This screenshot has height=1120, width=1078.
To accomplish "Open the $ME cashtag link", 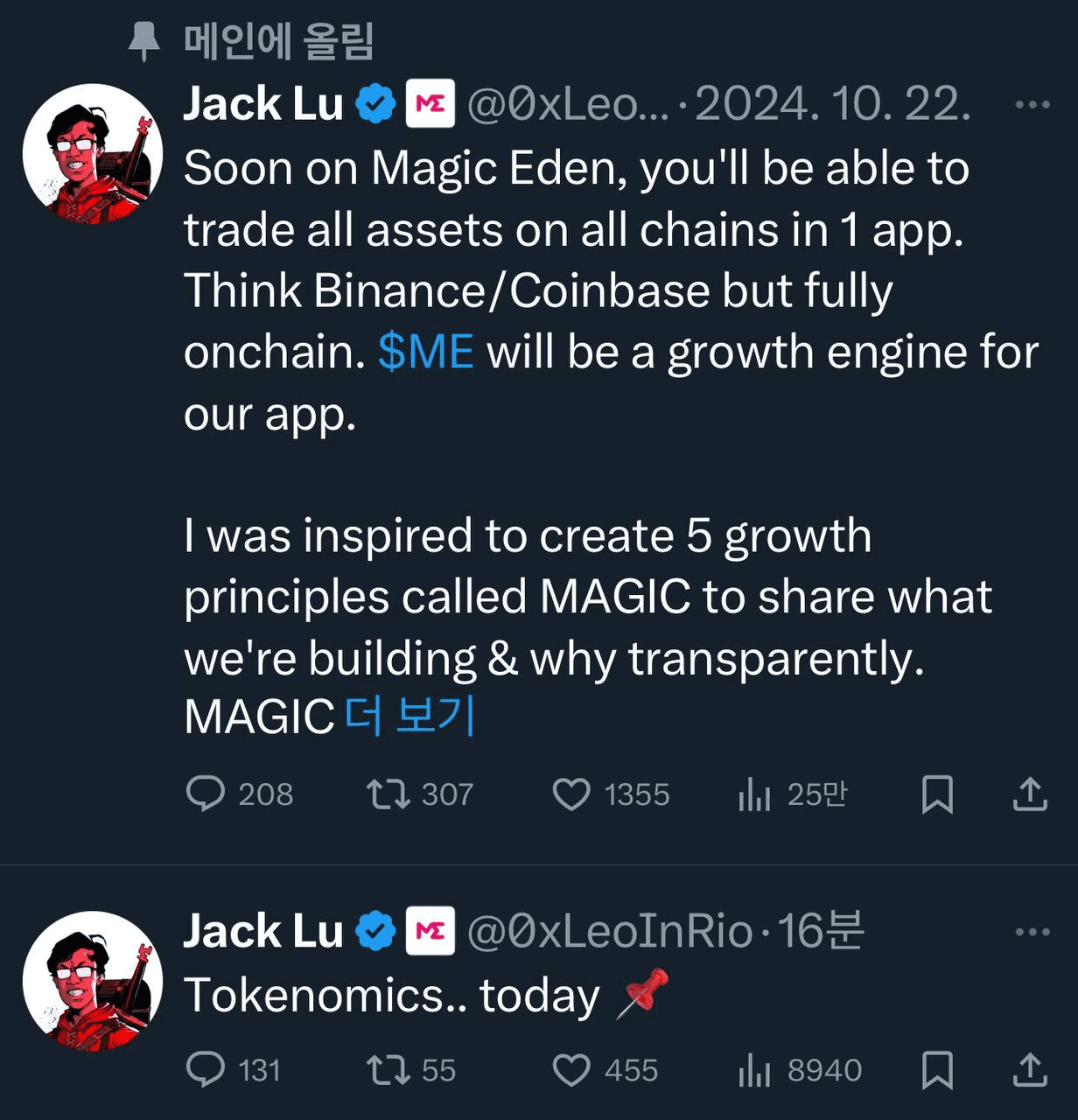I will [x=426, y=352].
